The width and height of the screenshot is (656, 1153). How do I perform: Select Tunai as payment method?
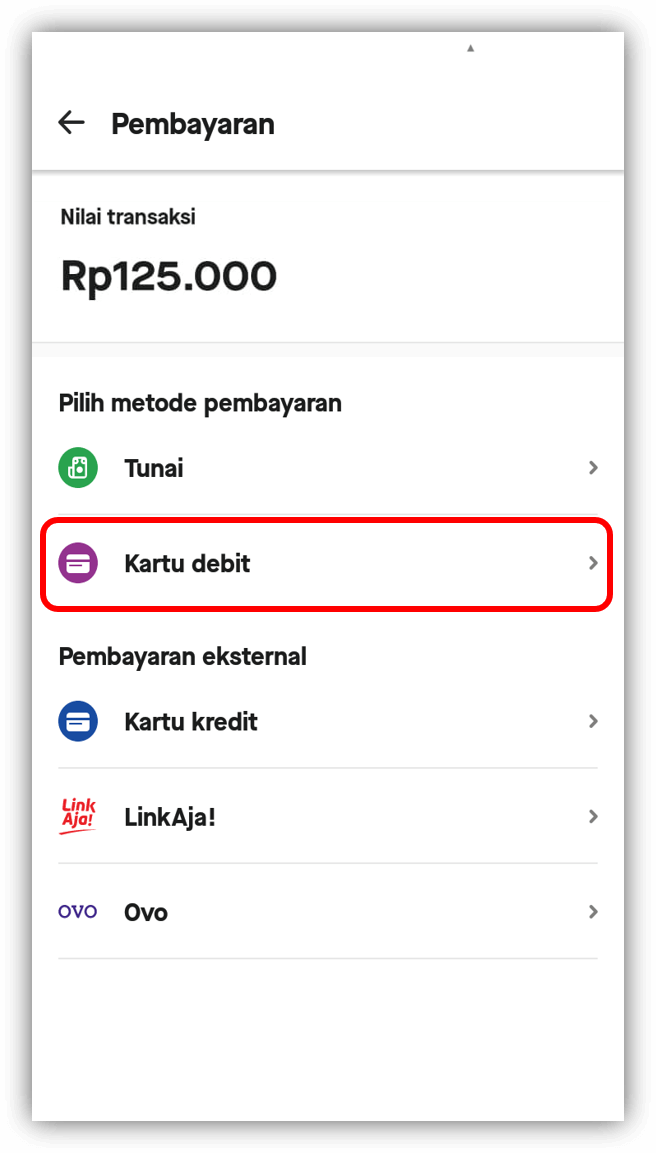click(x=328, y=468)
